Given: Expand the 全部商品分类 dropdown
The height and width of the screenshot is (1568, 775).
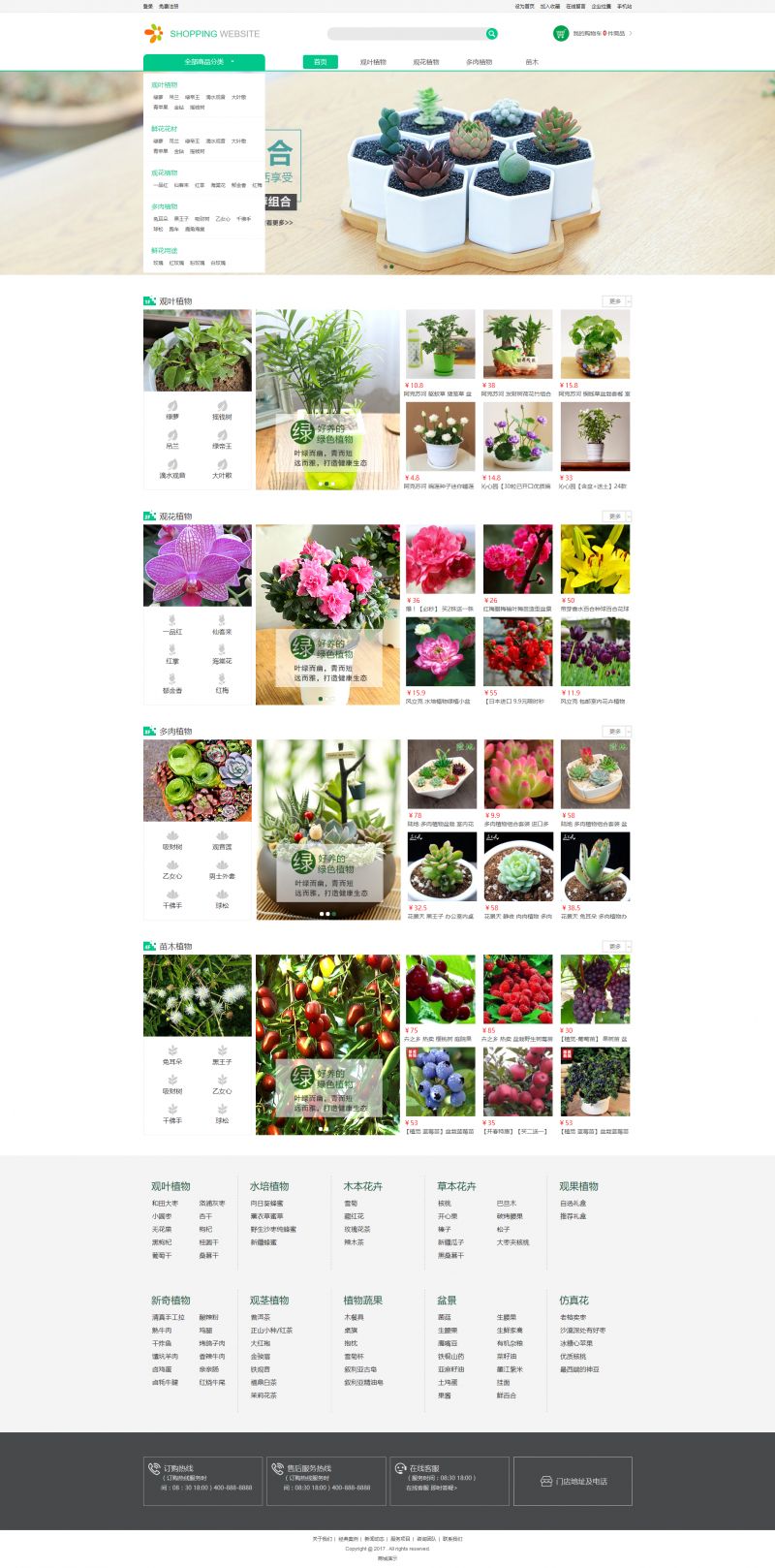Looking at the screenshot, I should click(x=204, y=62).
